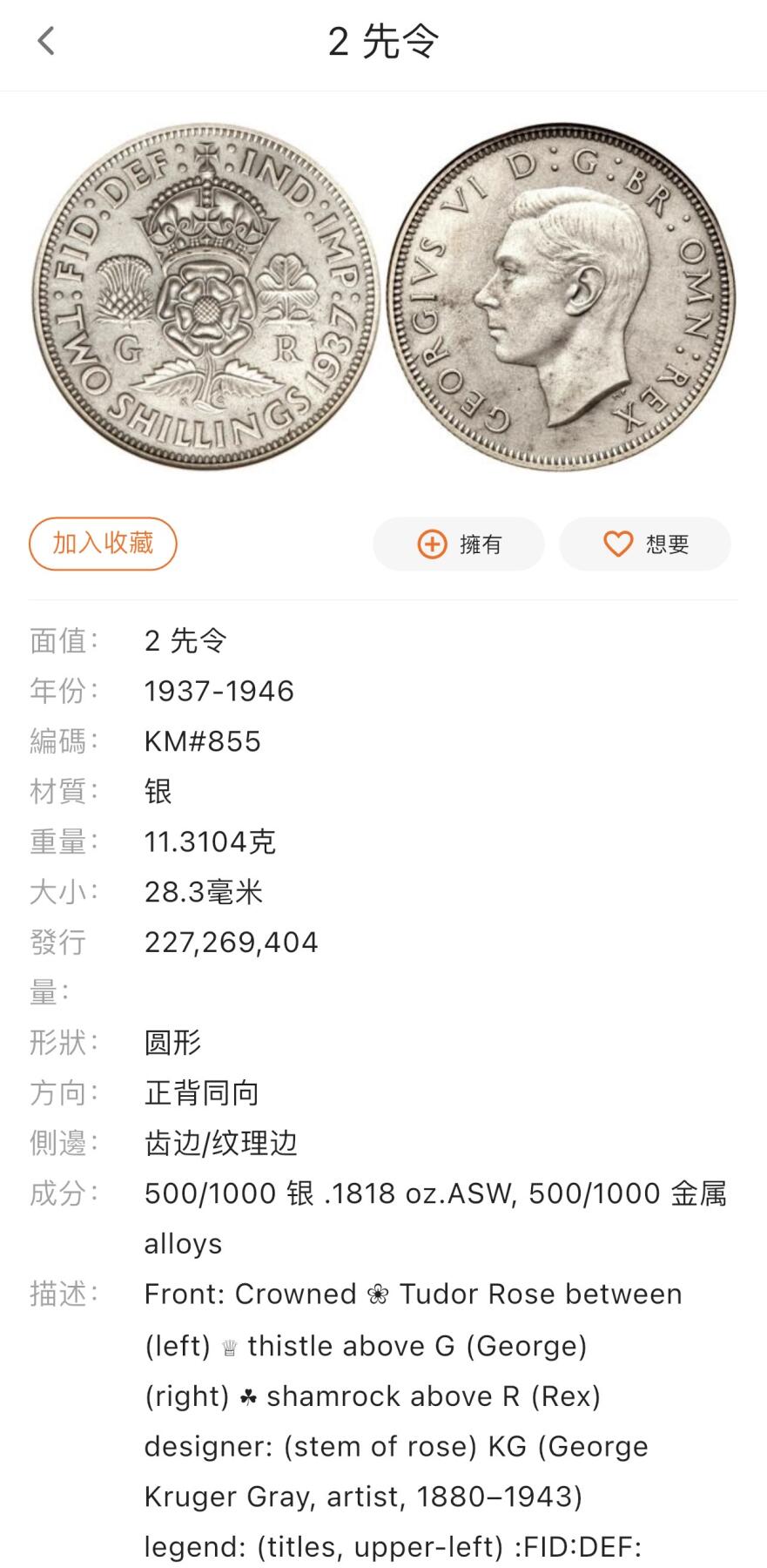Click the material value 银
The image size is (767, 1568).
point(158,791)
